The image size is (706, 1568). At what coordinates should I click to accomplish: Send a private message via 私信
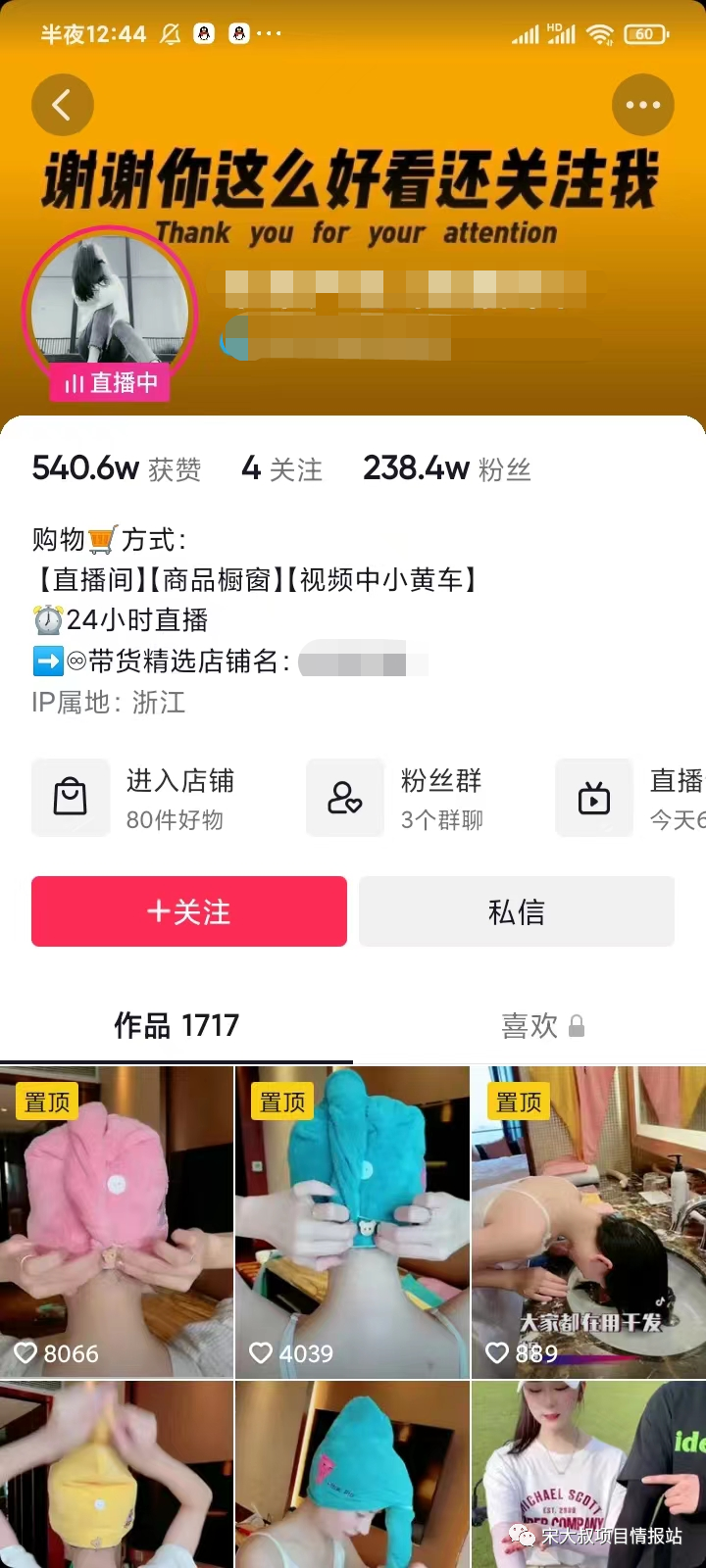(517, 911)
